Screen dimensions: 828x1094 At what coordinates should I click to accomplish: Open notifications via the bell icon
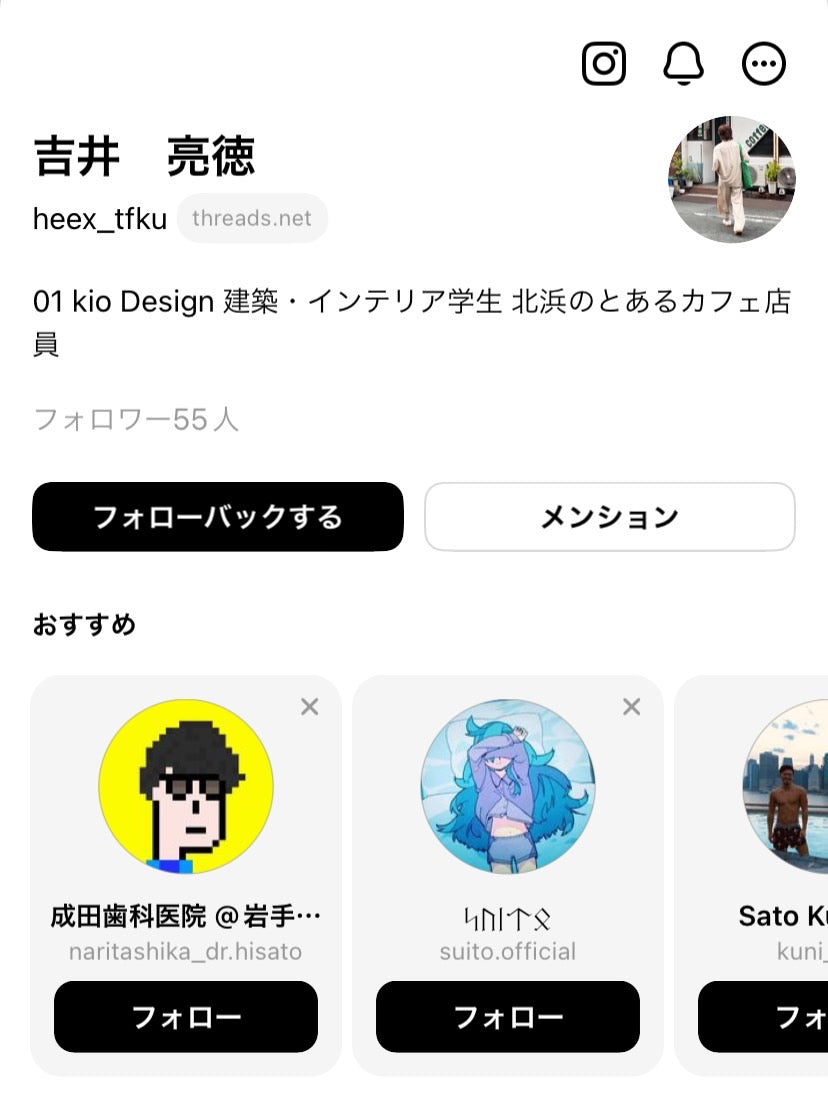click(683, 63)
